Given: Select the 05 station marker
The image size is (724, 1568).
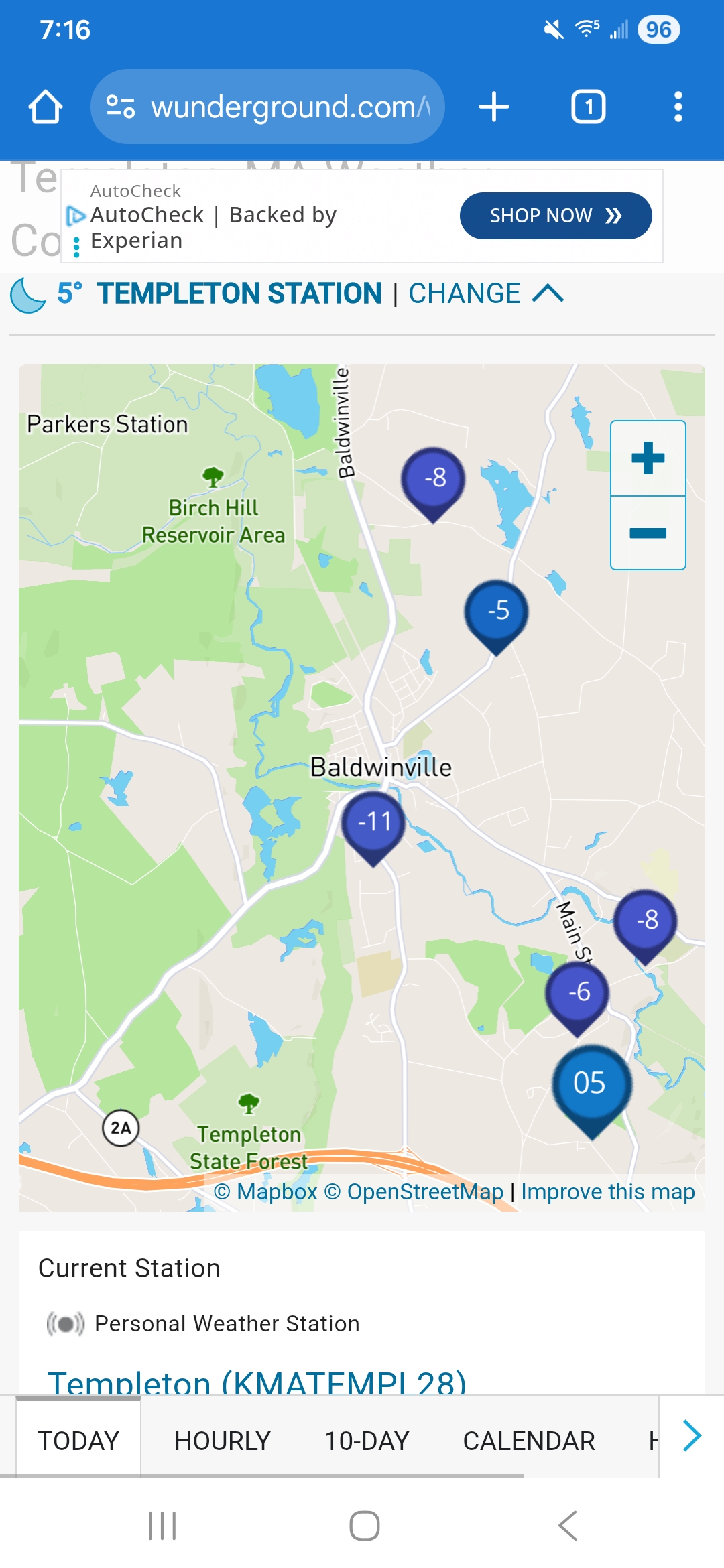Looking at the screenshot, I should click(591, 1084).
